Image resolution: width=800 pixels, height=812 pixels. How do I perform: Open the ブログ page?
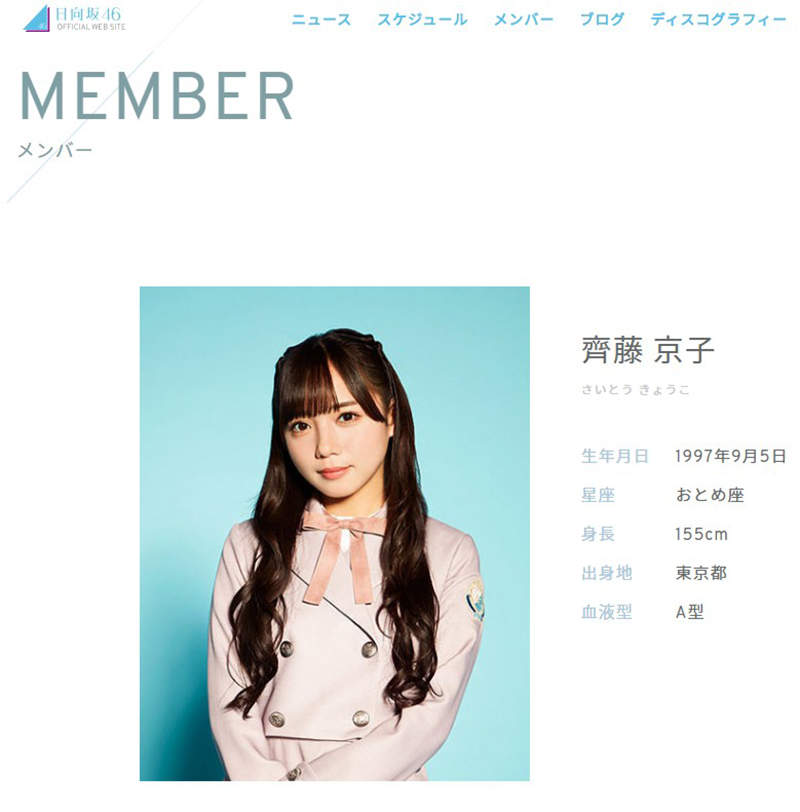(602, 19)
